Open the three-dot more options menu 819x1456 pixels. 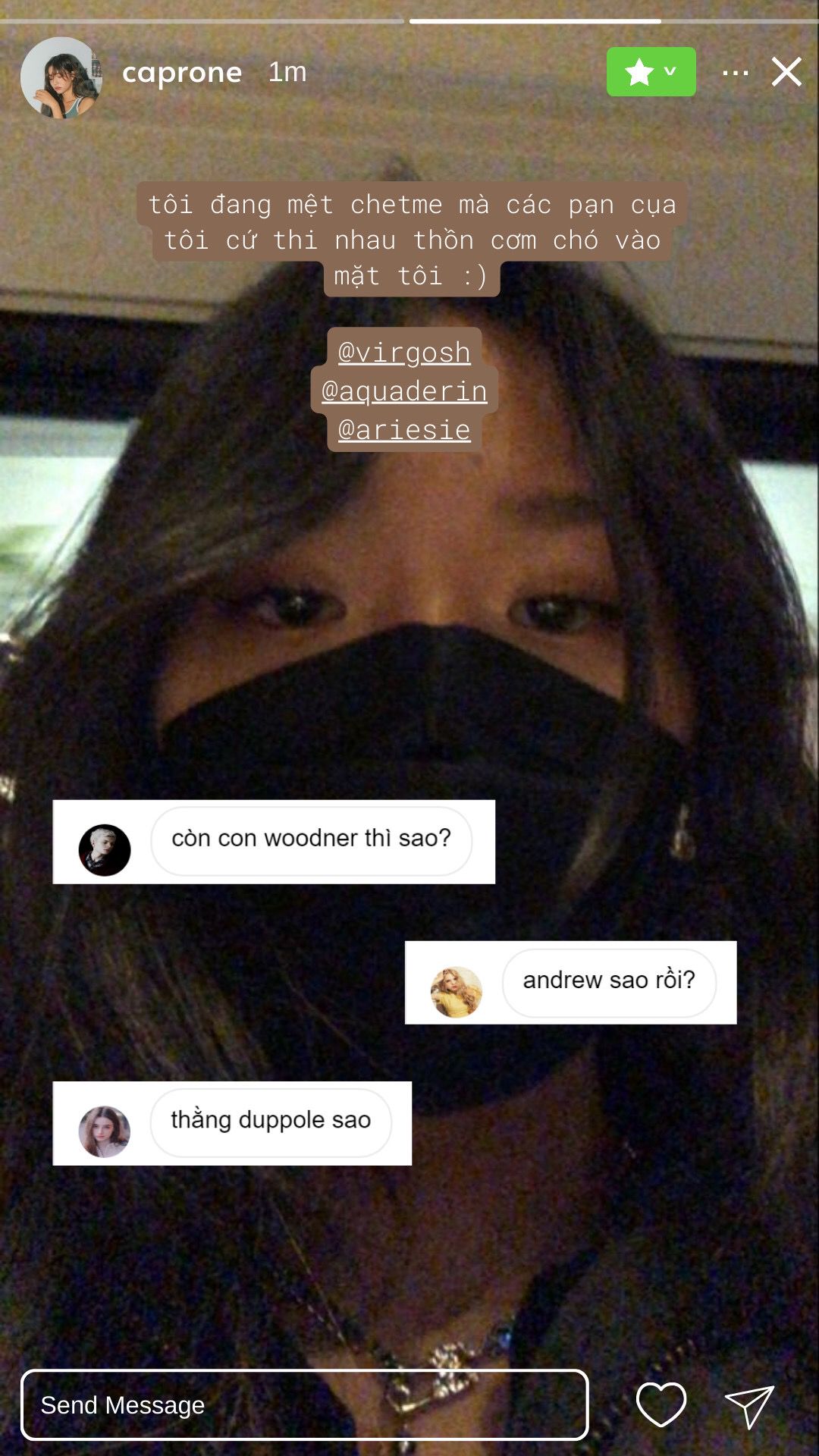coord(736,73)
